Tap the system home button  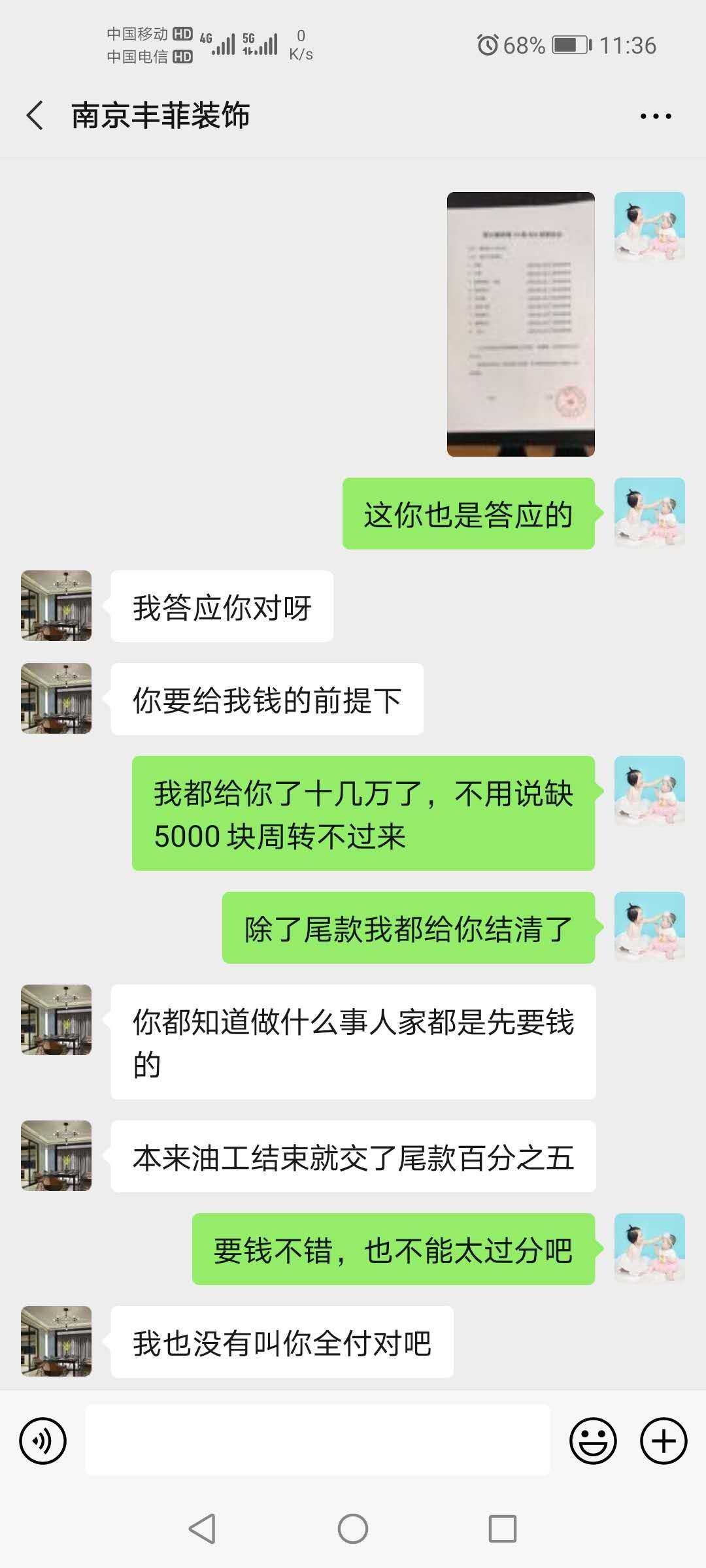tap(353, 1529)
